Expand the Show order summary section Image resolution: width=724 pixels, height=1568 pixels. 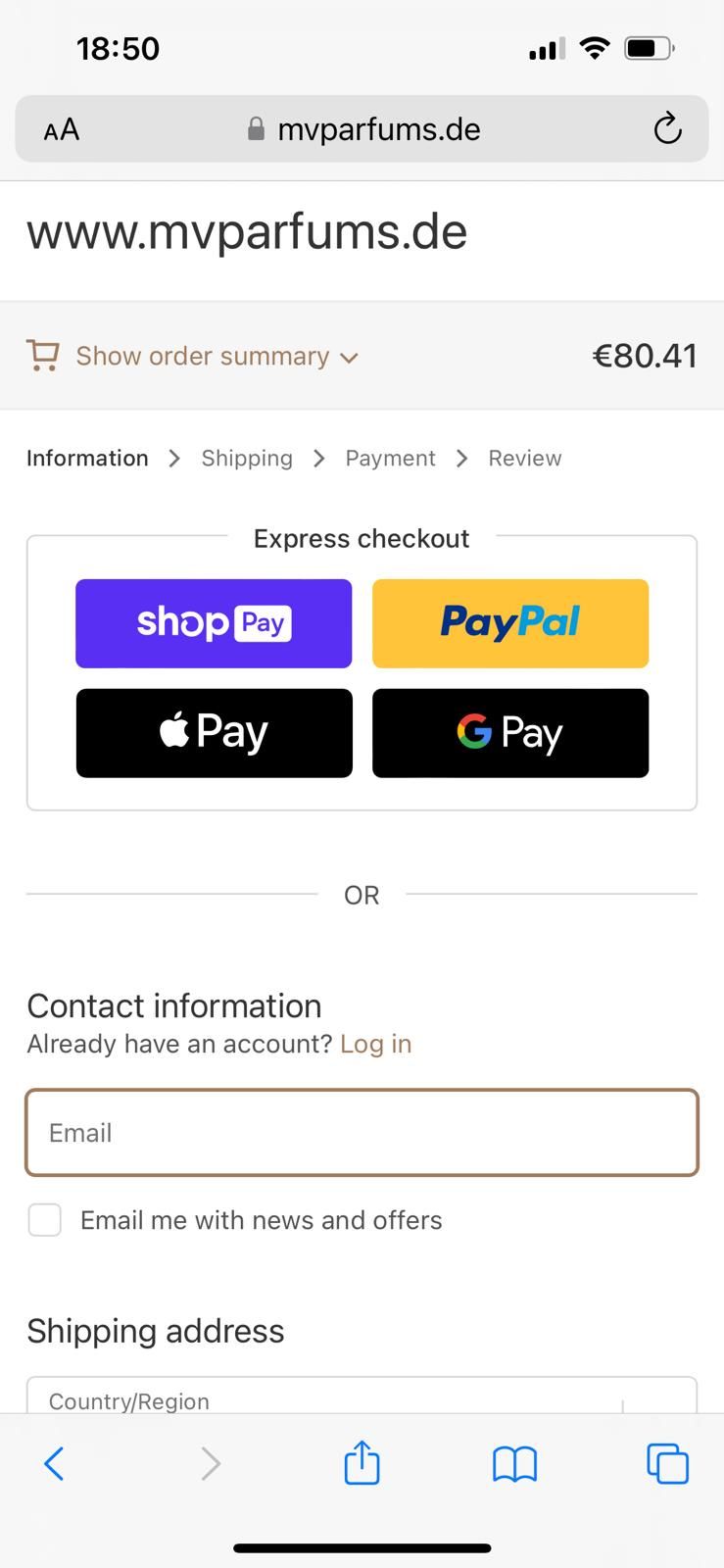tap(202, 356)
